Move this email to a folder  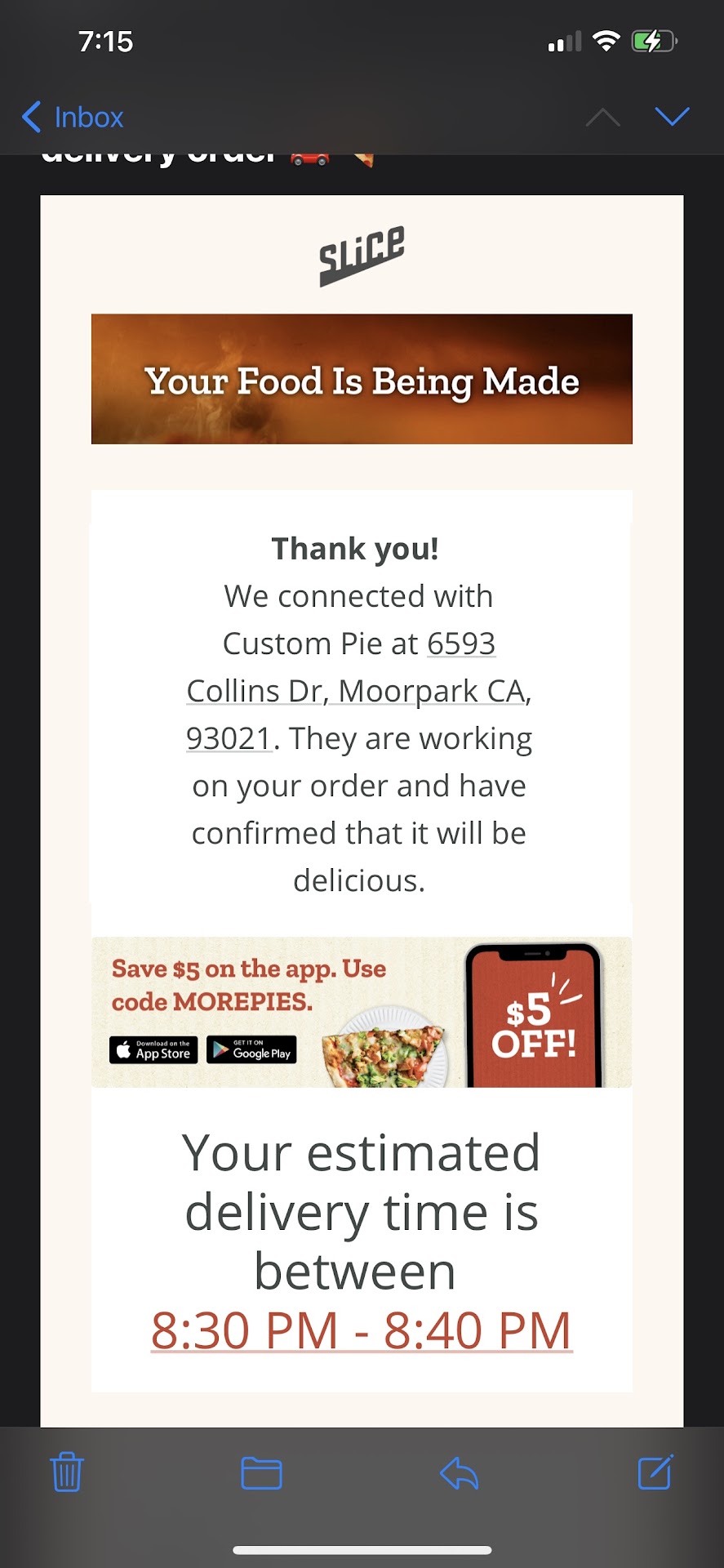pyautogui.click(x=261, y=1473)
